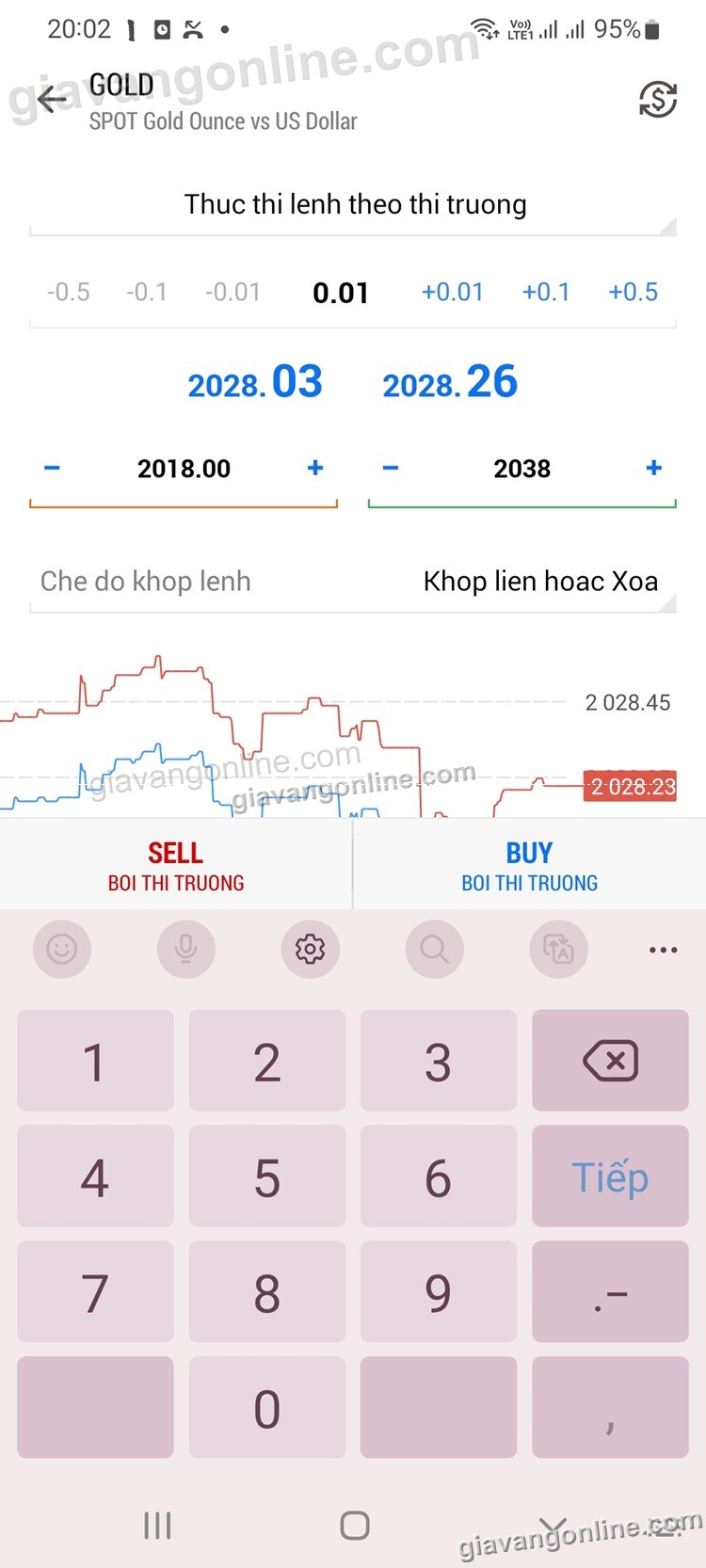Increase volume by +0.01
The width and height of the screenshot is (706, 1568).
click(452, 293)
